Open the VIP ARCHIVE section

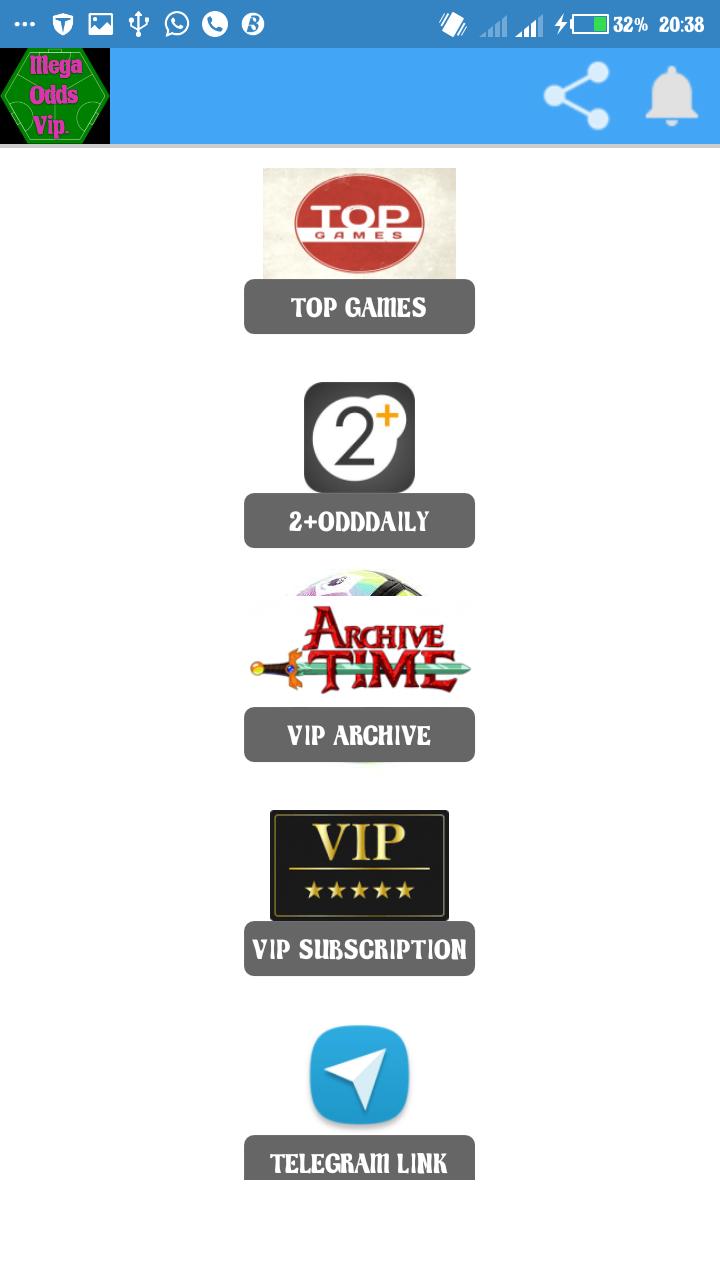tap(359, 734)
